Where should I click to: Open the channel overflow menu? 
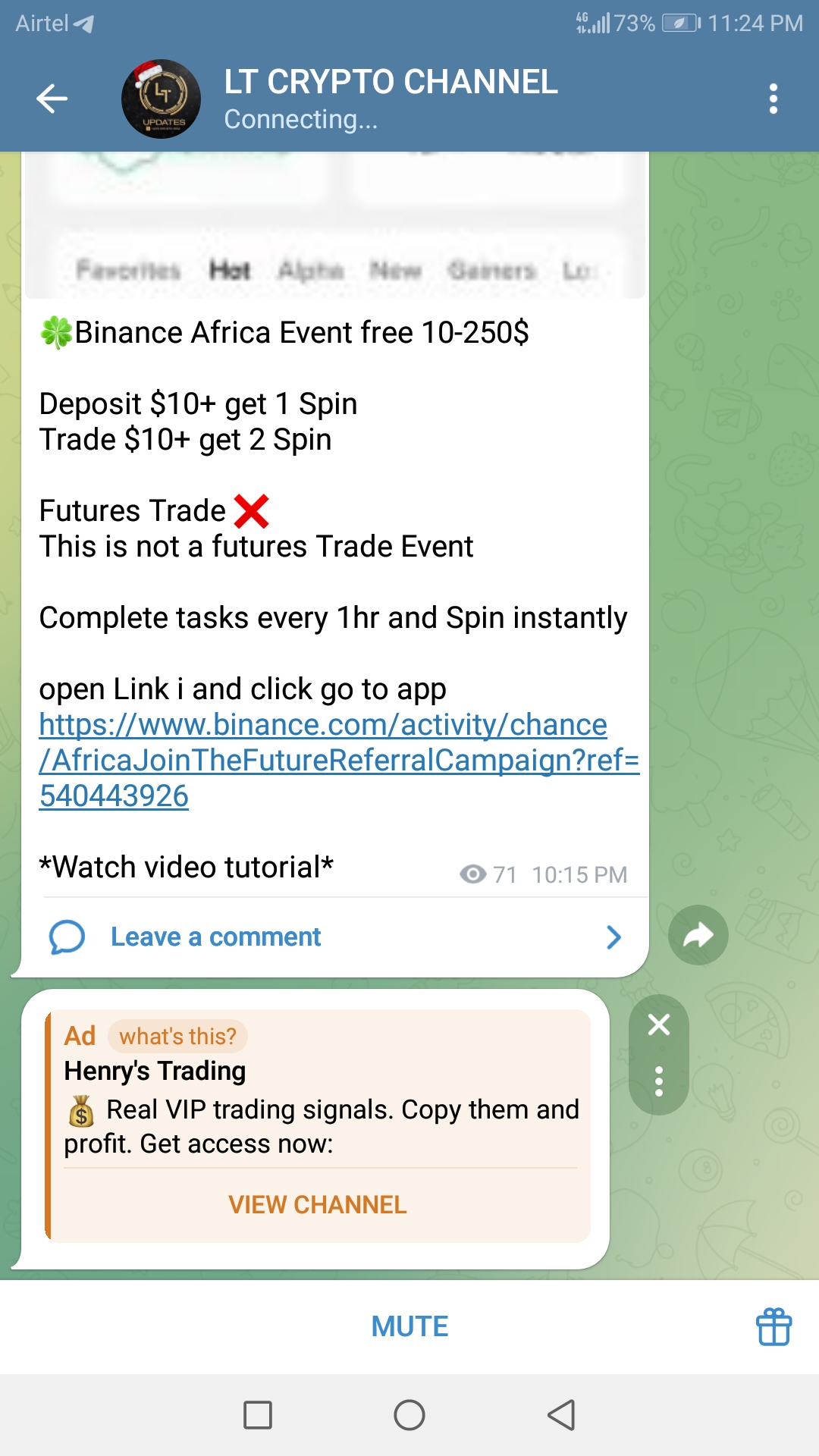point(773,99)
